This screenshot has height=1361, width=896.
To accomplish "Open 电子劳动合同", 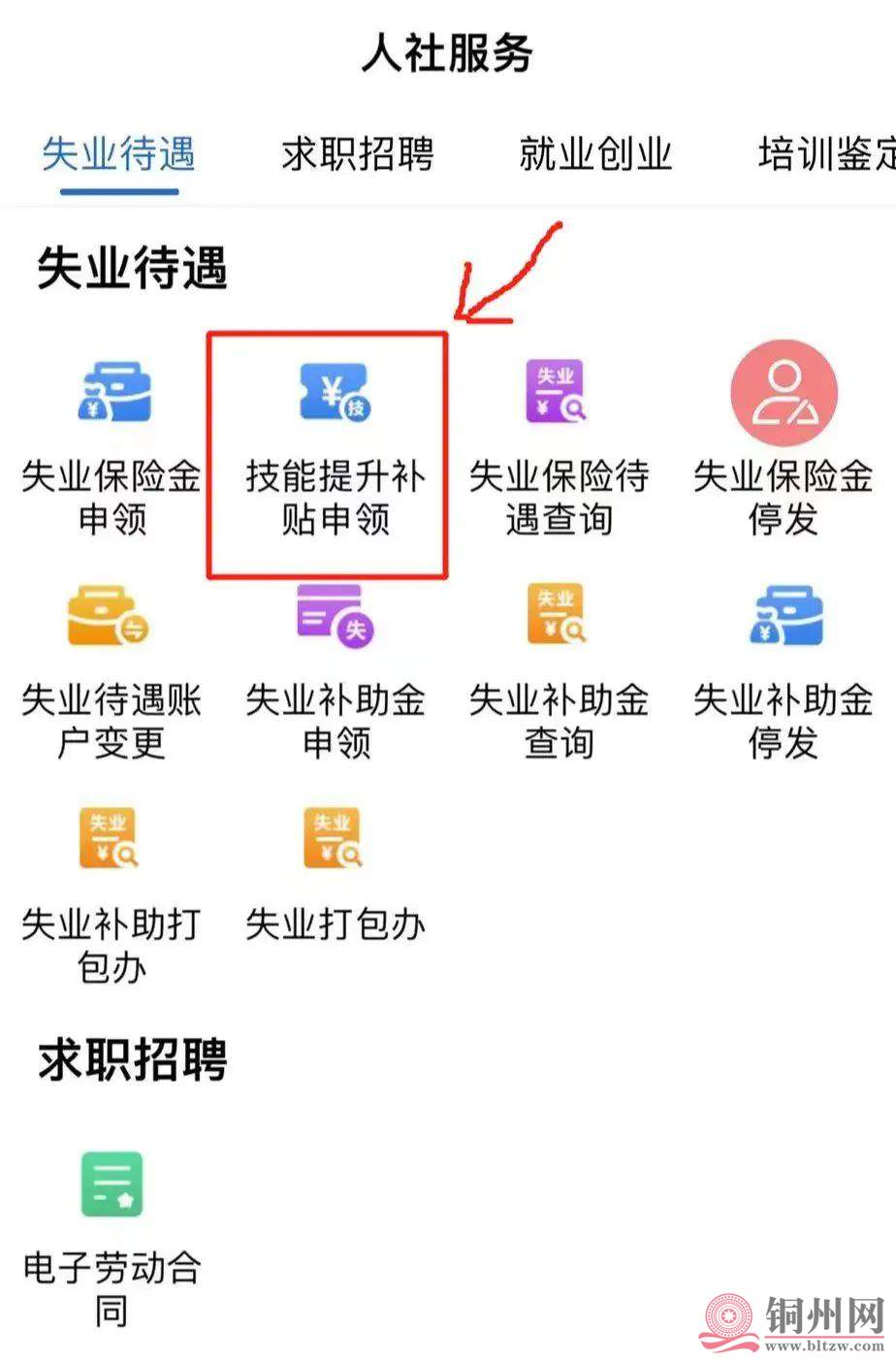I will point(112,1232).
